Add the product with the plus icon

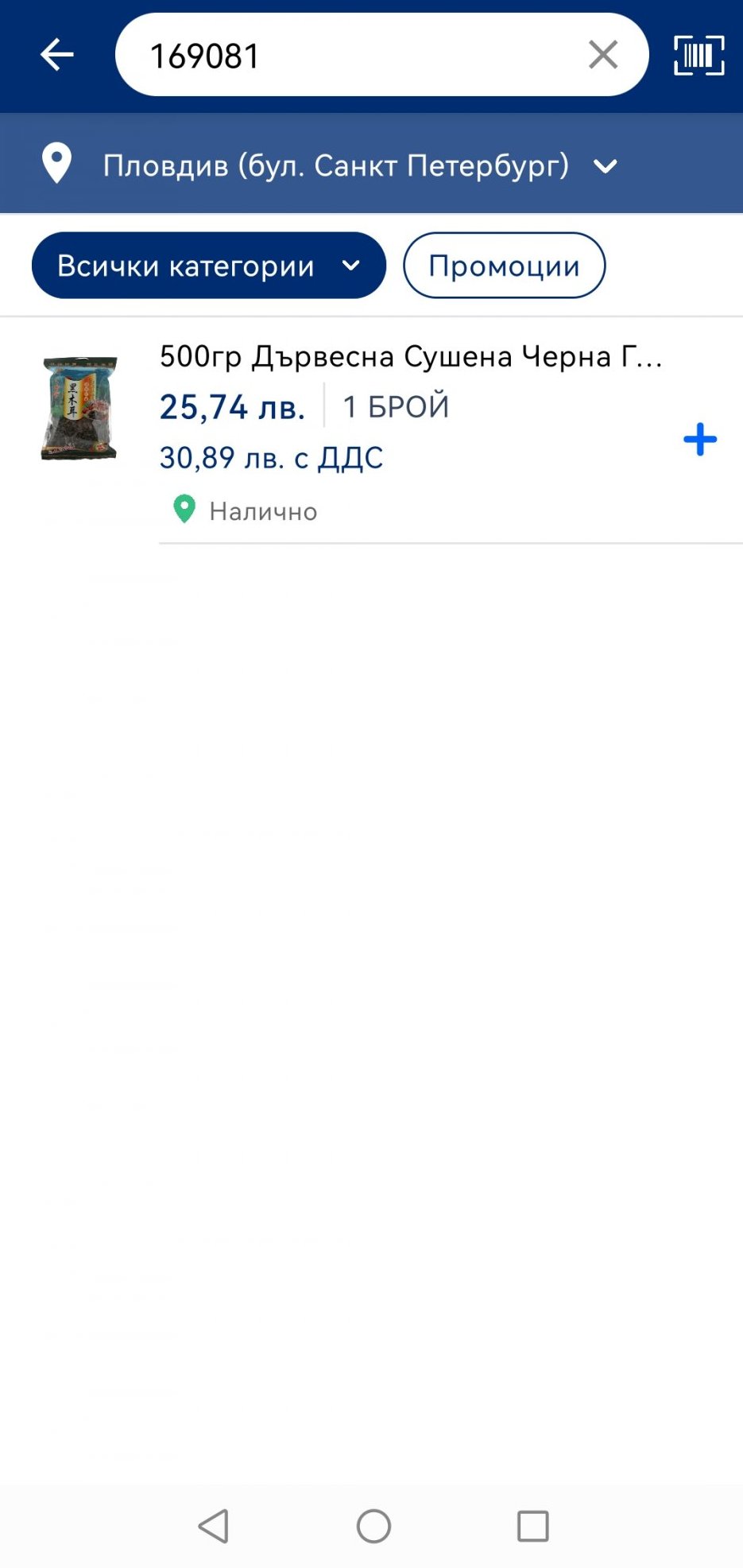(700, 439)
